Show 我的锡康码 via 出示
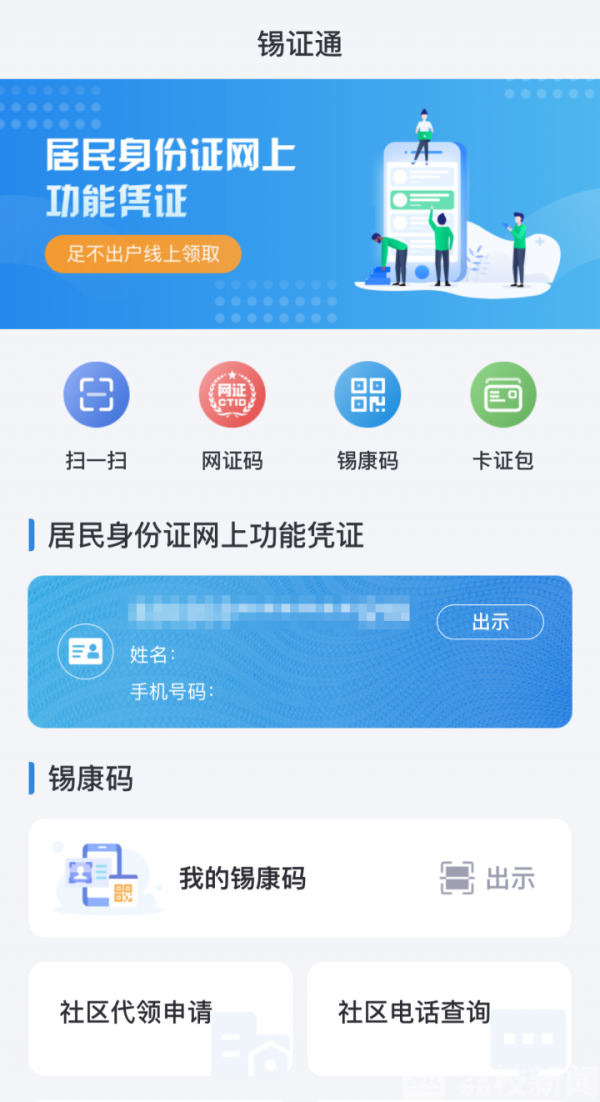600x1102 pixels. coord(489,879)
